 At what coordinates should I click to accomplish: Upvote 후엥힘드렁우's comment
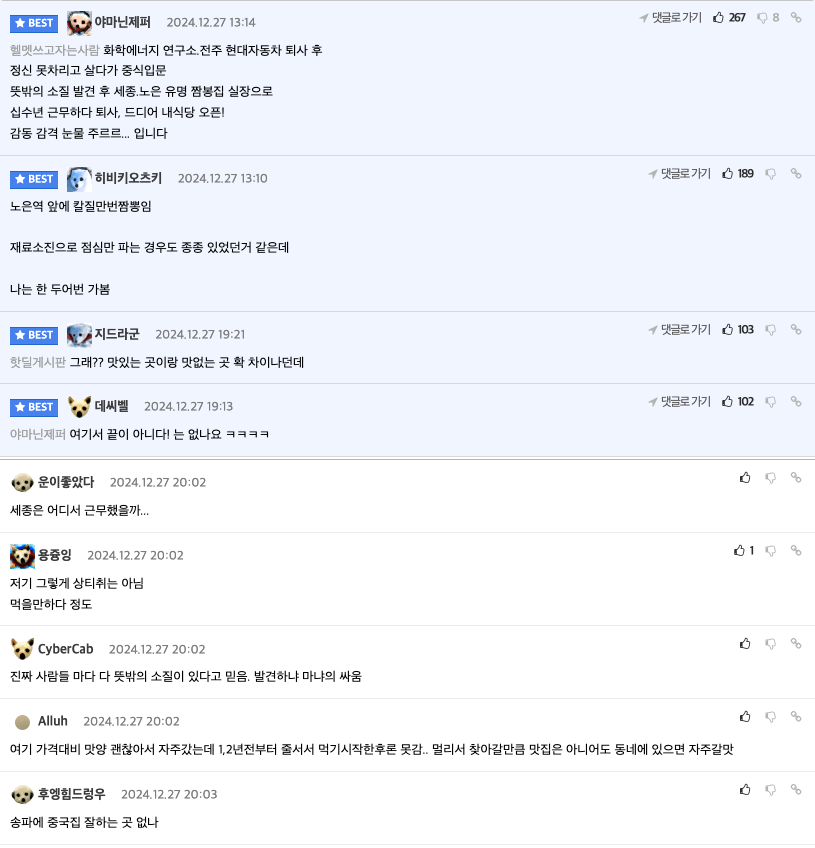[x=745, y=789]
